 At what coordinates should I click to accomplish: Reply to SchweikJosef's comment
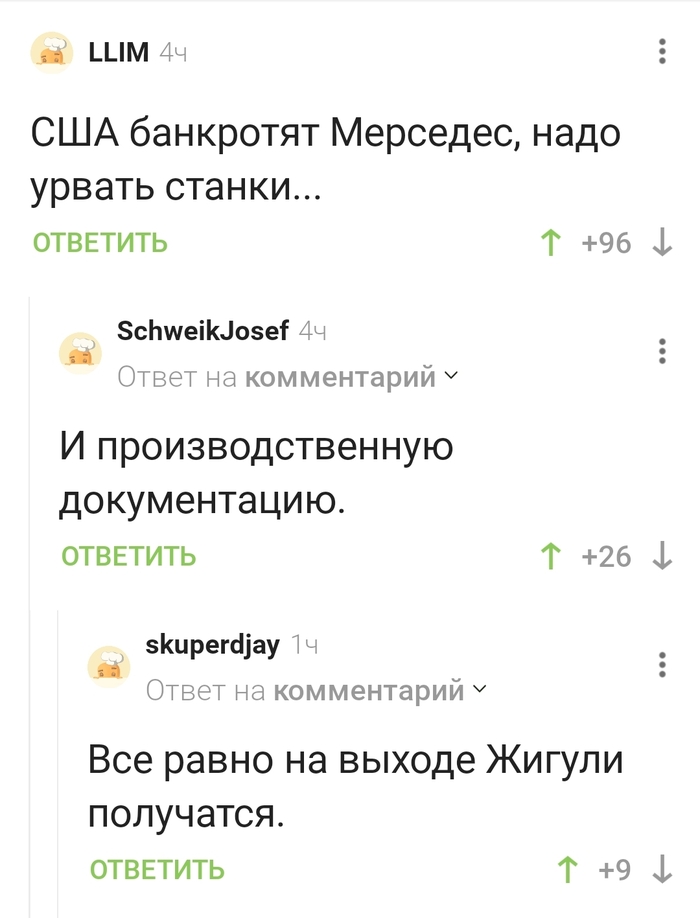coord(128,556)
